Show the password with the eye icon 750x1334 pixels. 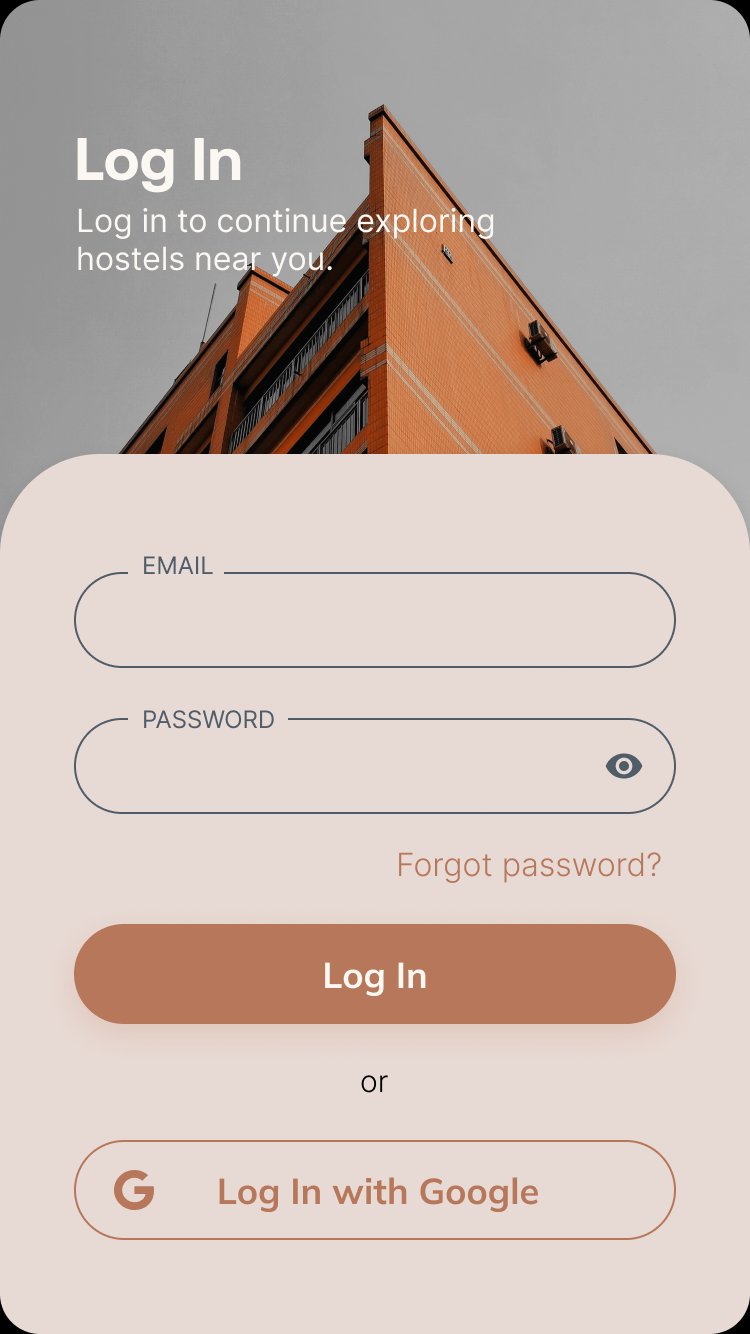pos(624,766)
